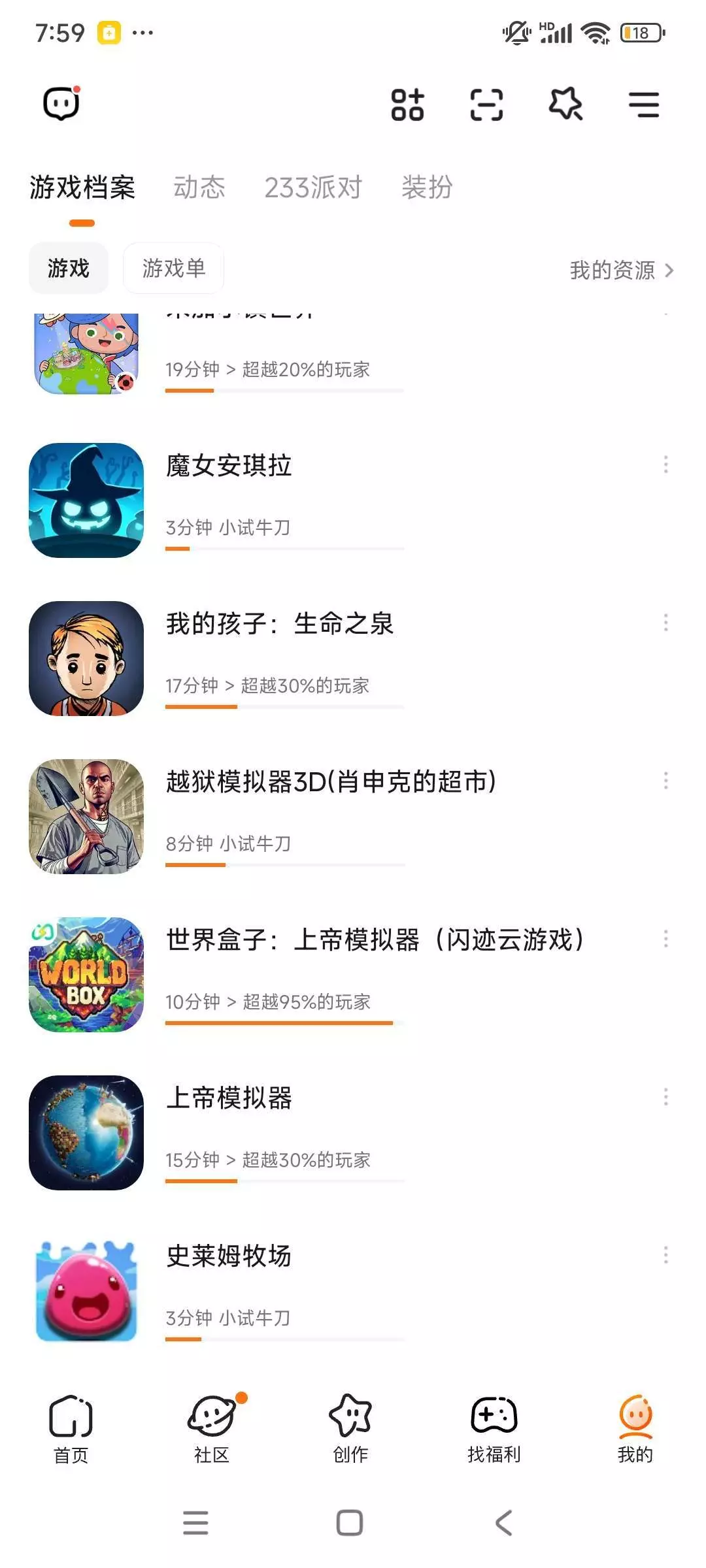
Task: Go to the 社区 tab
Action: tap(212, 1429)
